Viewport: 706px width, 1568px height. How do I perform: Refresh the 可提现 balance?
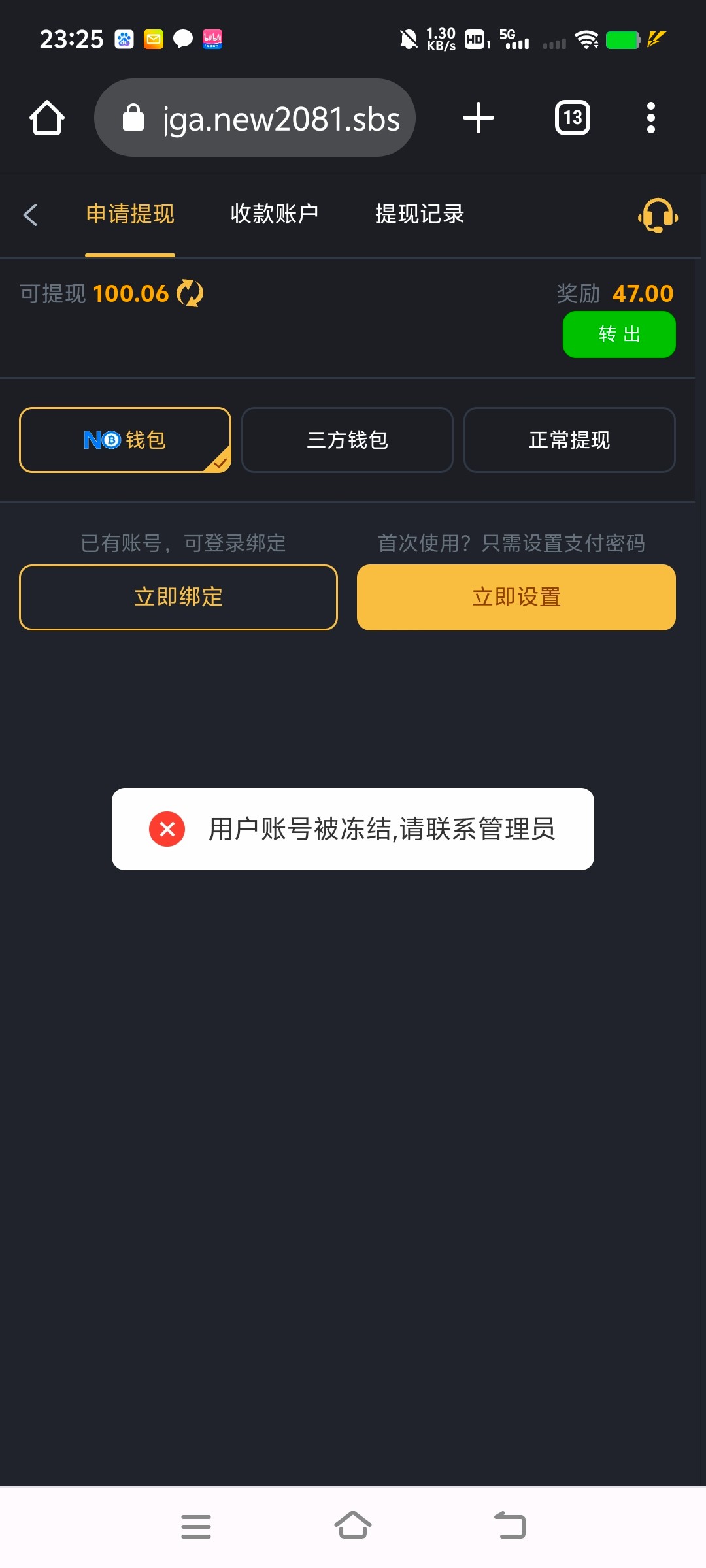(190, 293)
